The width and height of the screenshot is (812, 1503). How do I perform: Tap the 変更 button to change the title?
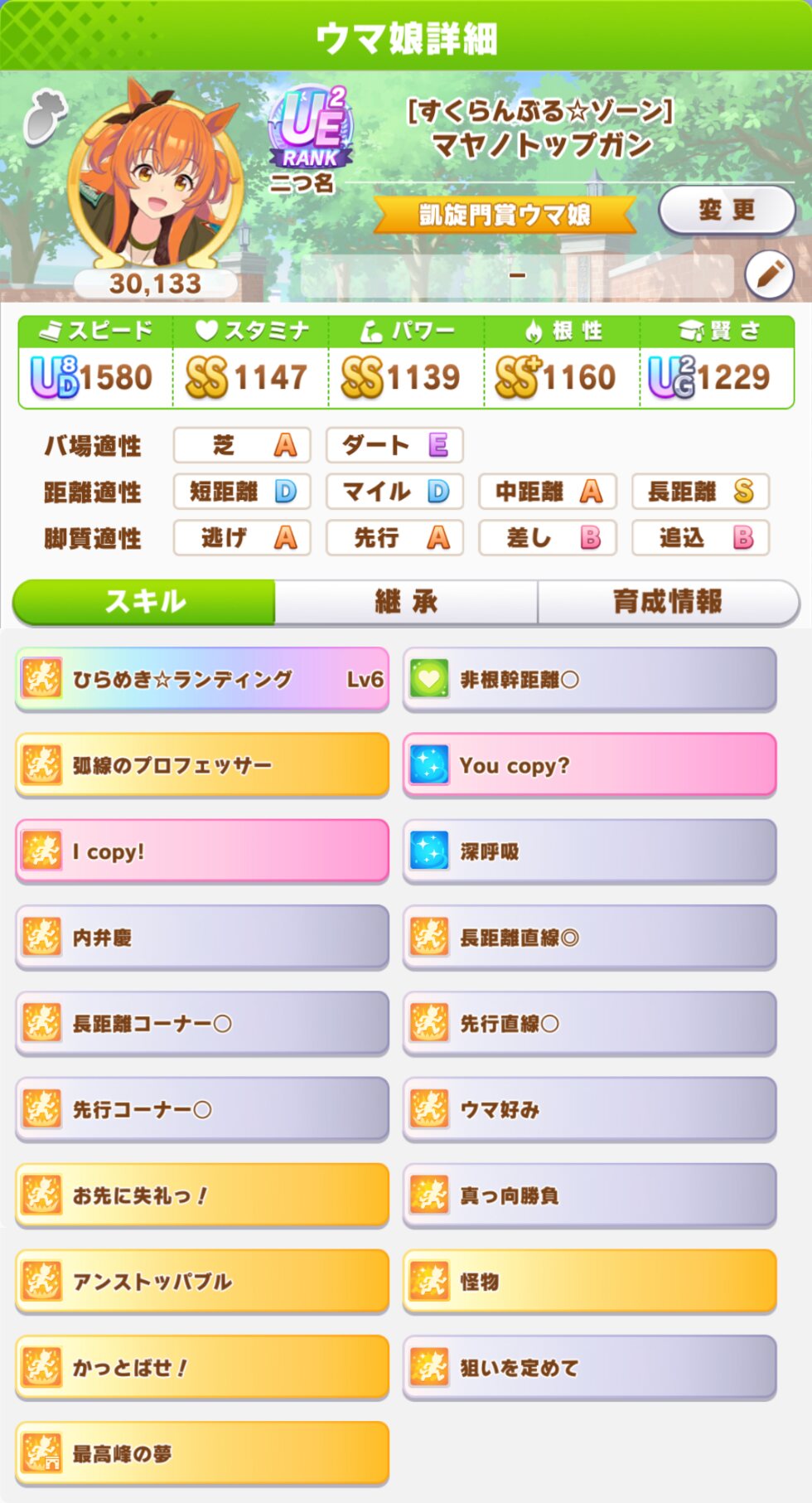click(727, 210)
